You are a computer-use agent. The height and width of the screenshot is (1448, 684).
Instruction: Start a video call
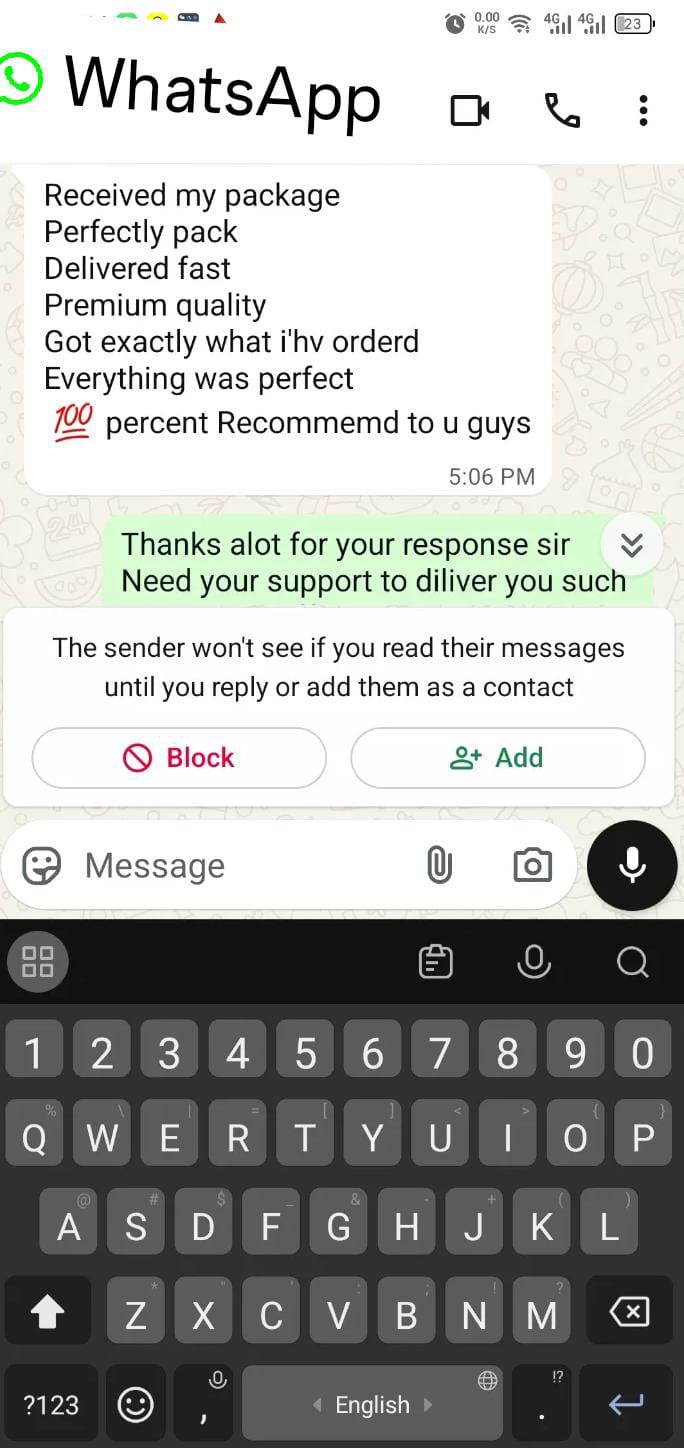tap(469, 110)
